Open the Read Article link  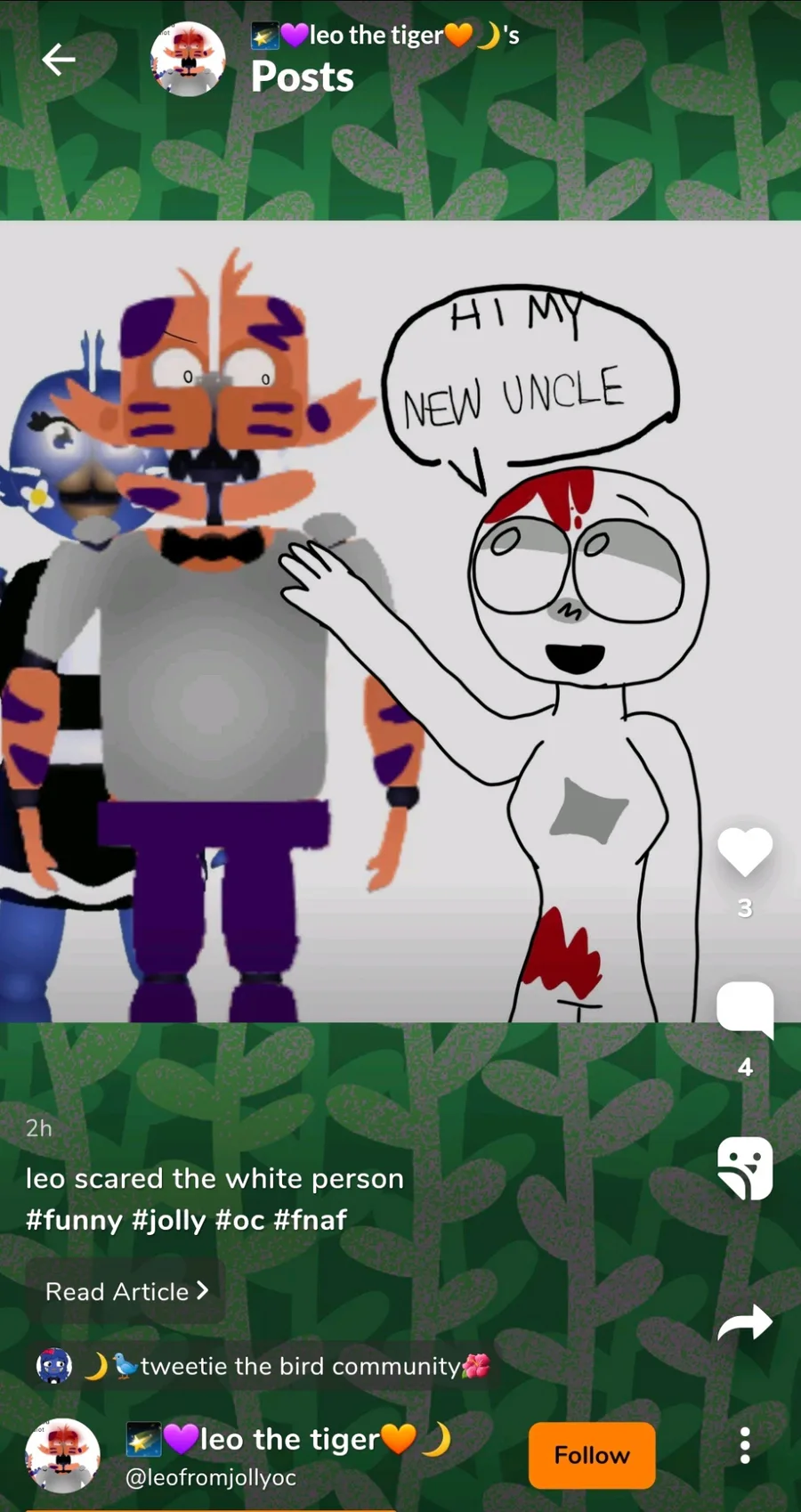coord(126,1291)
